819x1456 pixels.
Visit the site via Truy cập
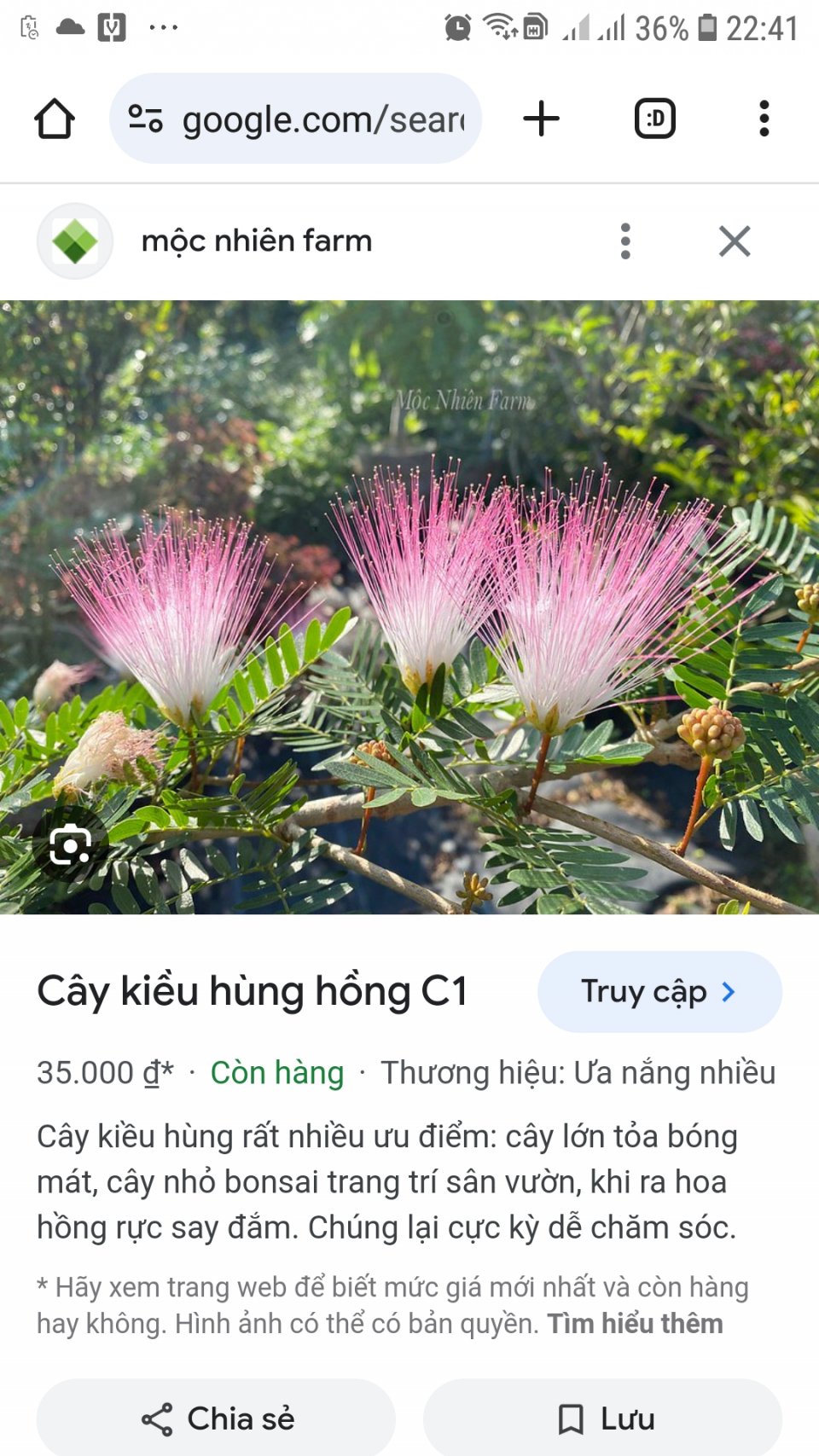[659, 992]
